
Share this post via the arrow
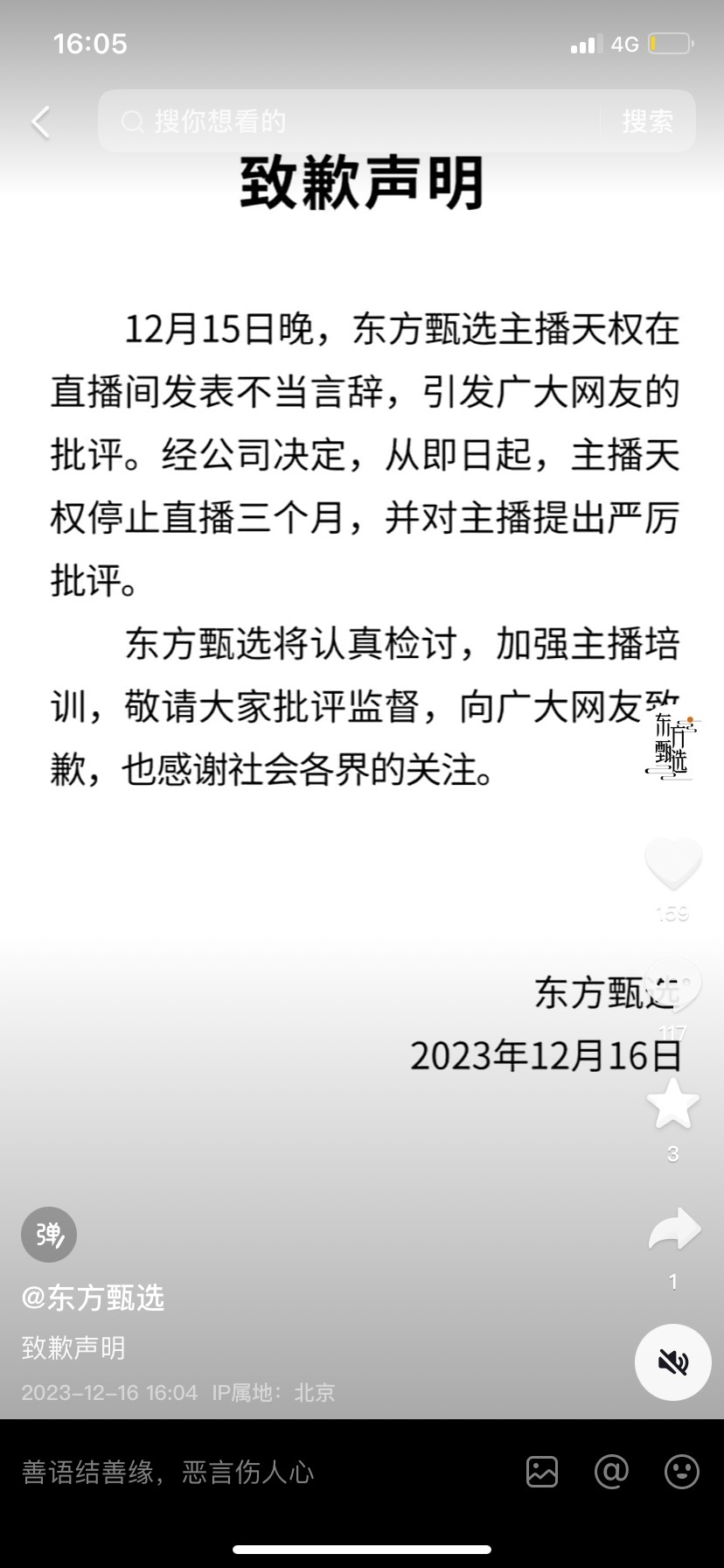click(x=673, y=1230)
